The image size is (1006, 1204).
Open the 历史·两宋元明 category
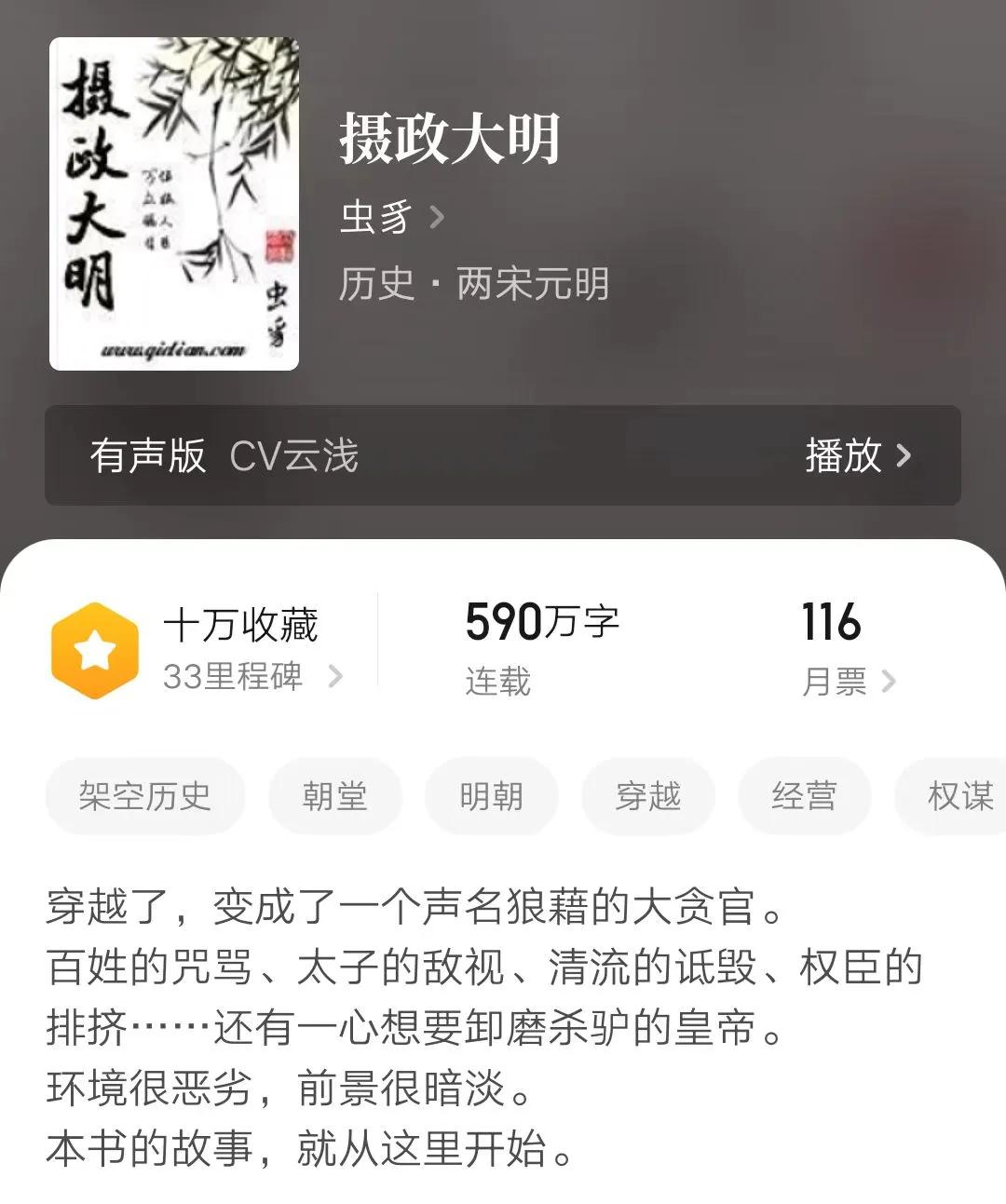[x=473, y=284]
